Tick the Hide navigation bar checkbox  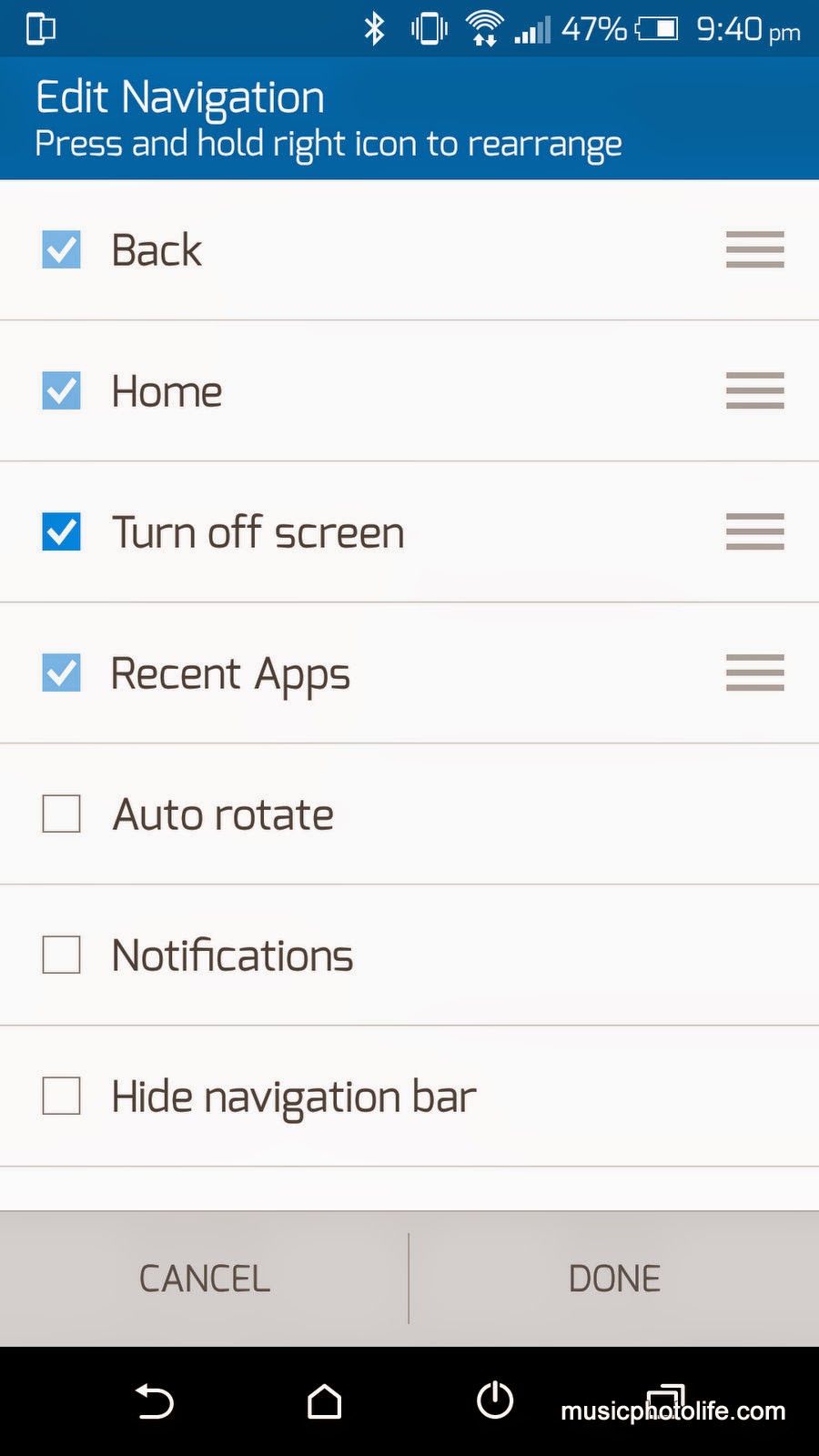click(61, 1096)
